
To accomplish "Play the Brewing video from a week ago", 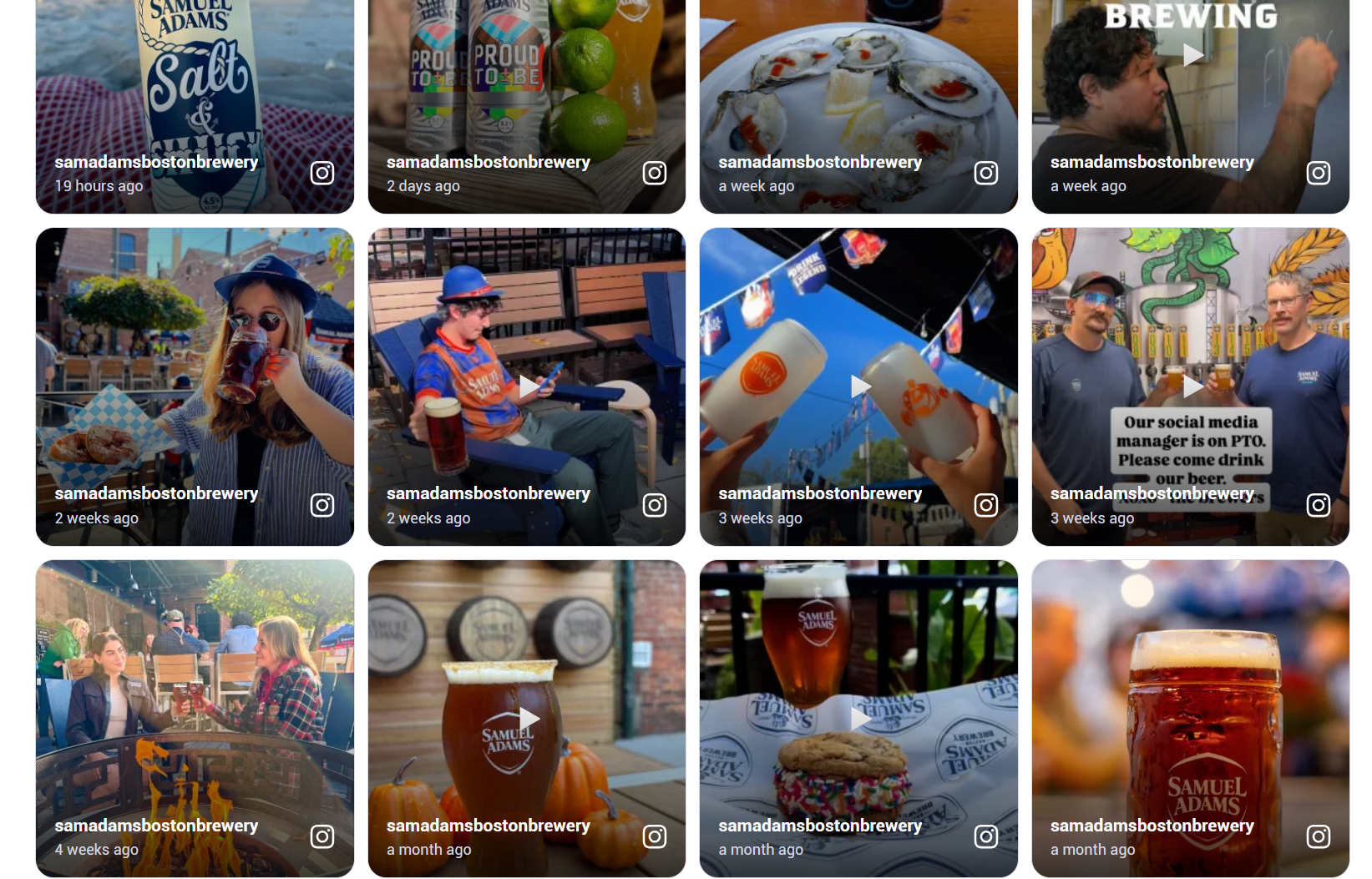I will coord(1192,55).
